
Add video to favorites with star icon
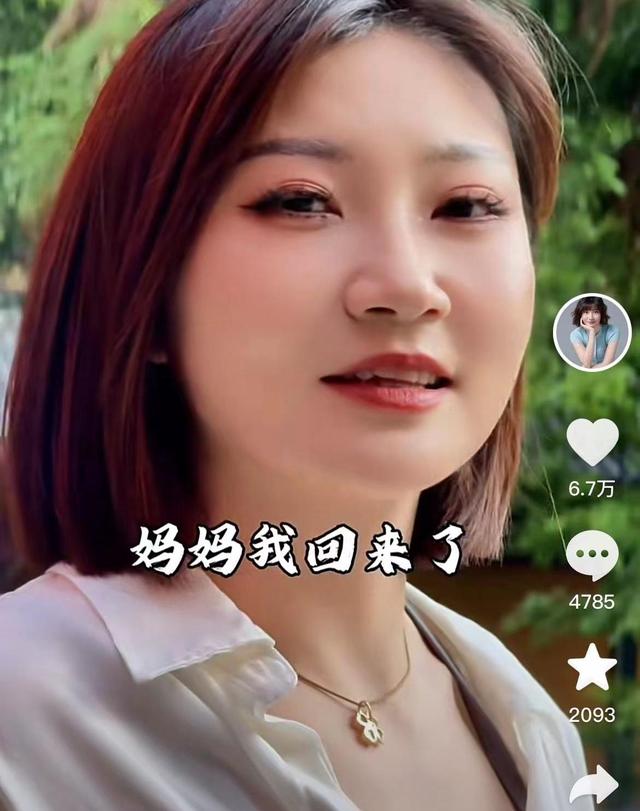[592, 668]
